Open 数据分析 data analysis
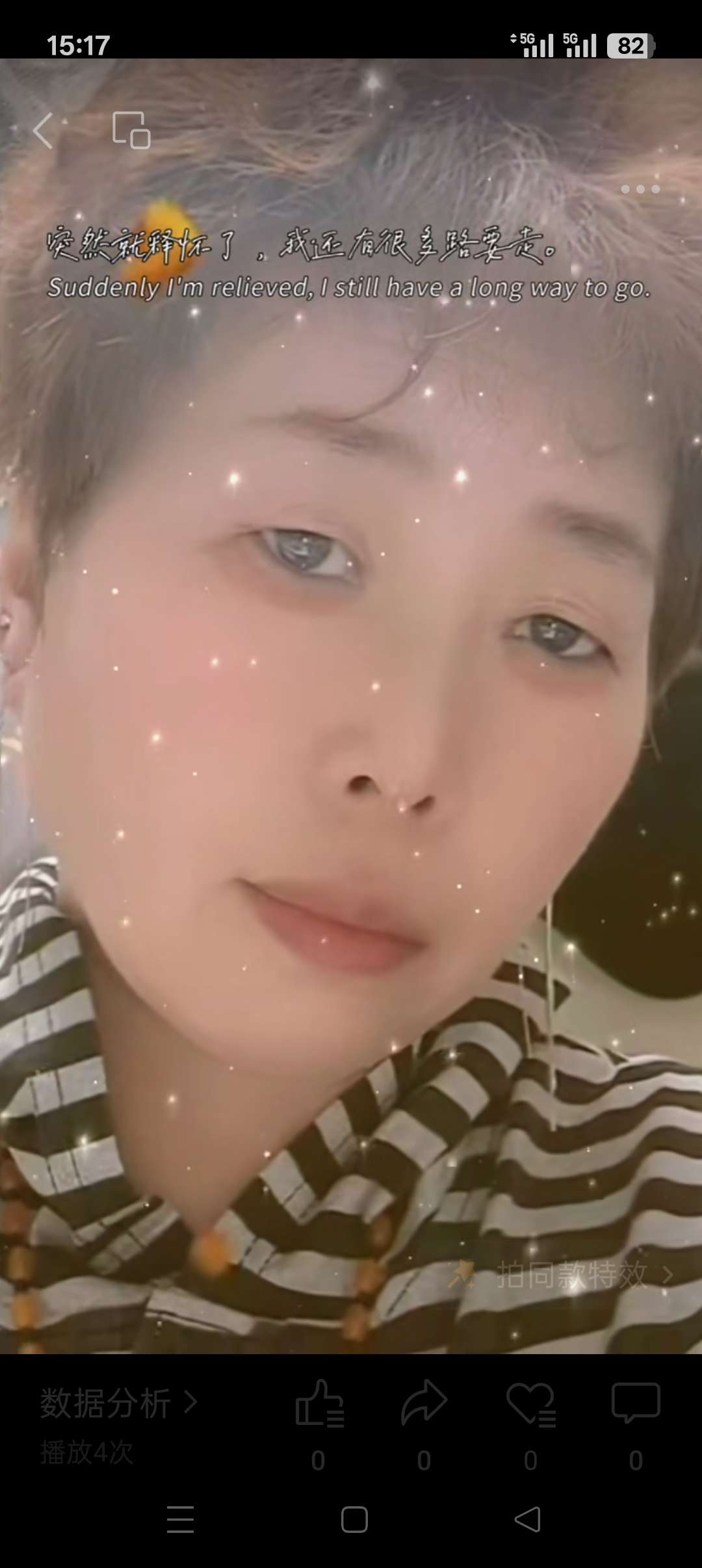The width and height of the screenshot is (702, 1568). point(118,1403)
